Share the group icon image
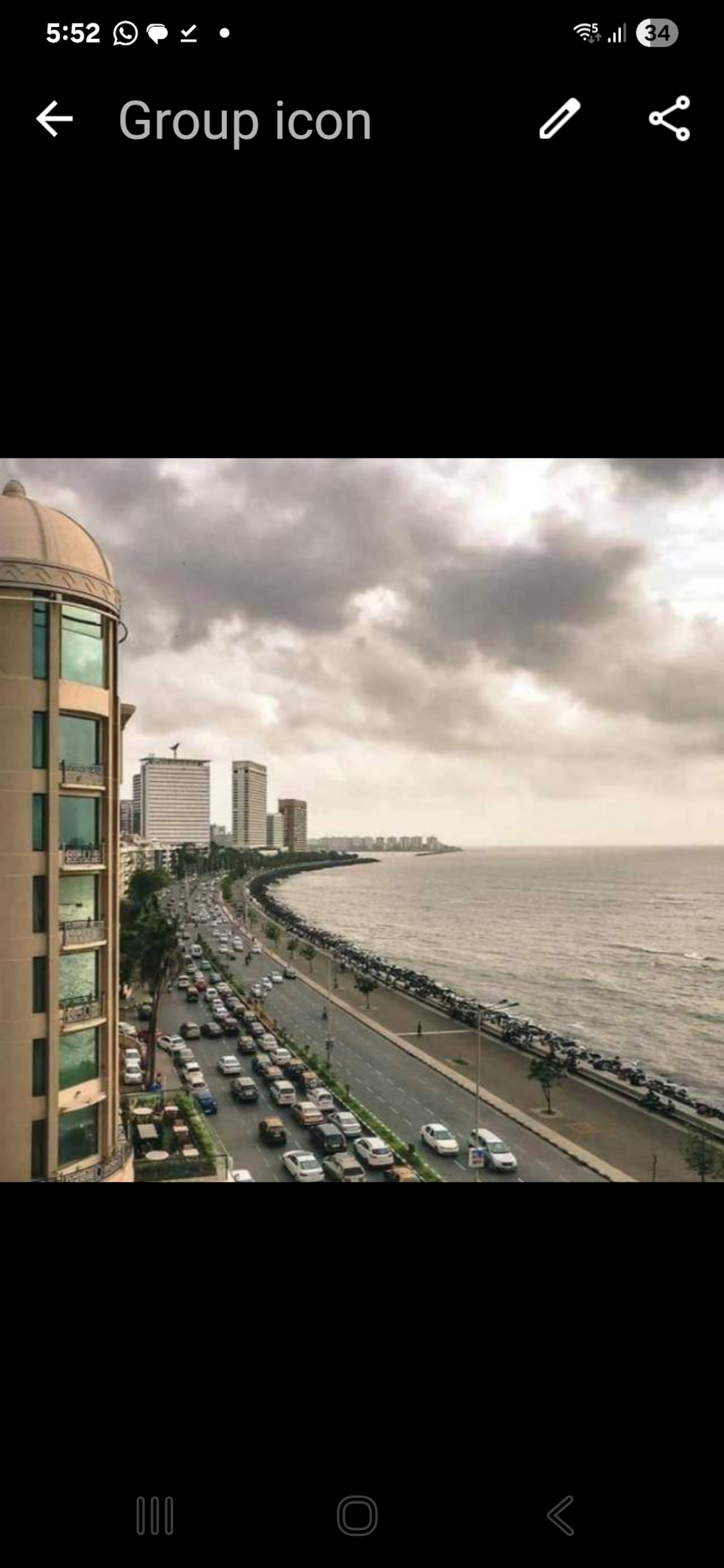724x1568 pixels. 669,119
